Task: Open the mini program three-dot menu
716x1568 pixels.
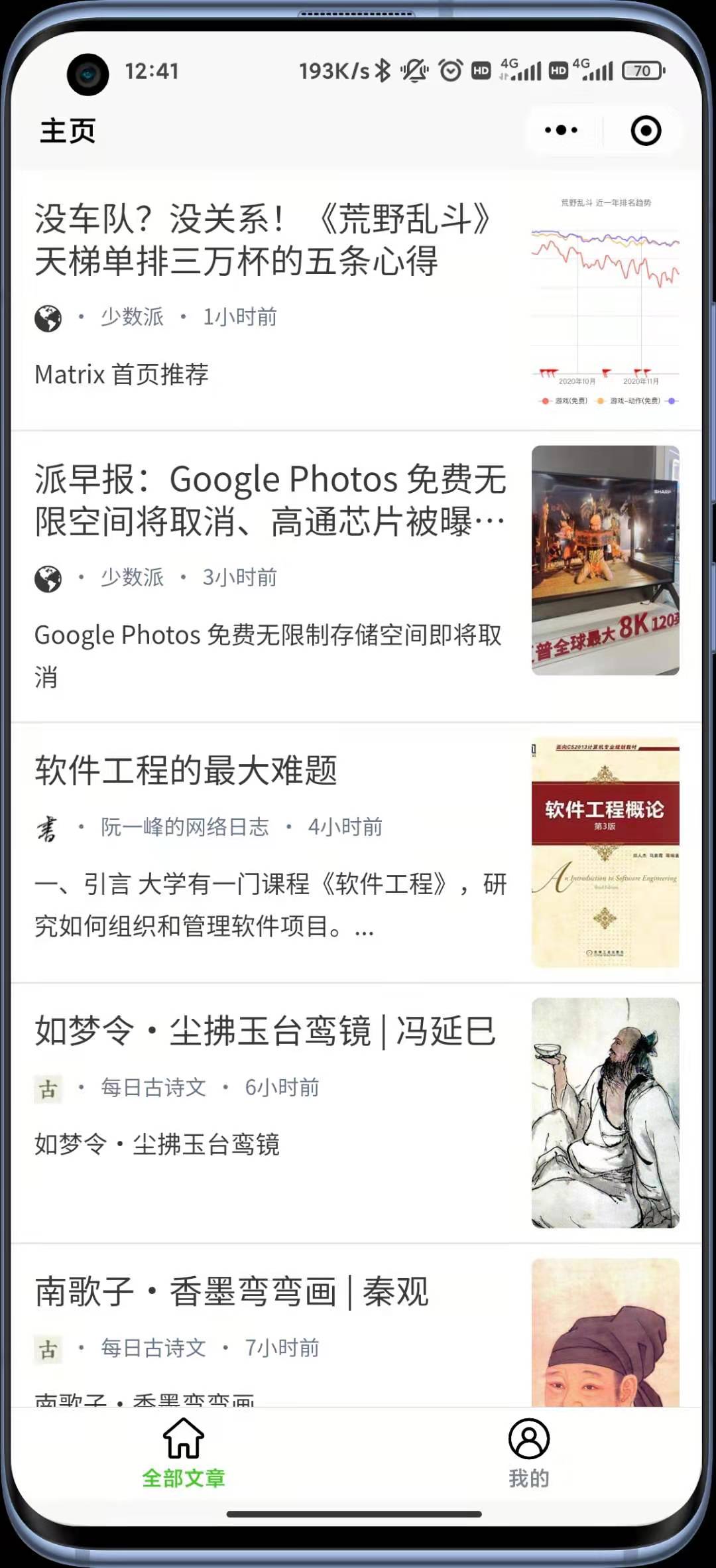Action: tap(561, 130)
